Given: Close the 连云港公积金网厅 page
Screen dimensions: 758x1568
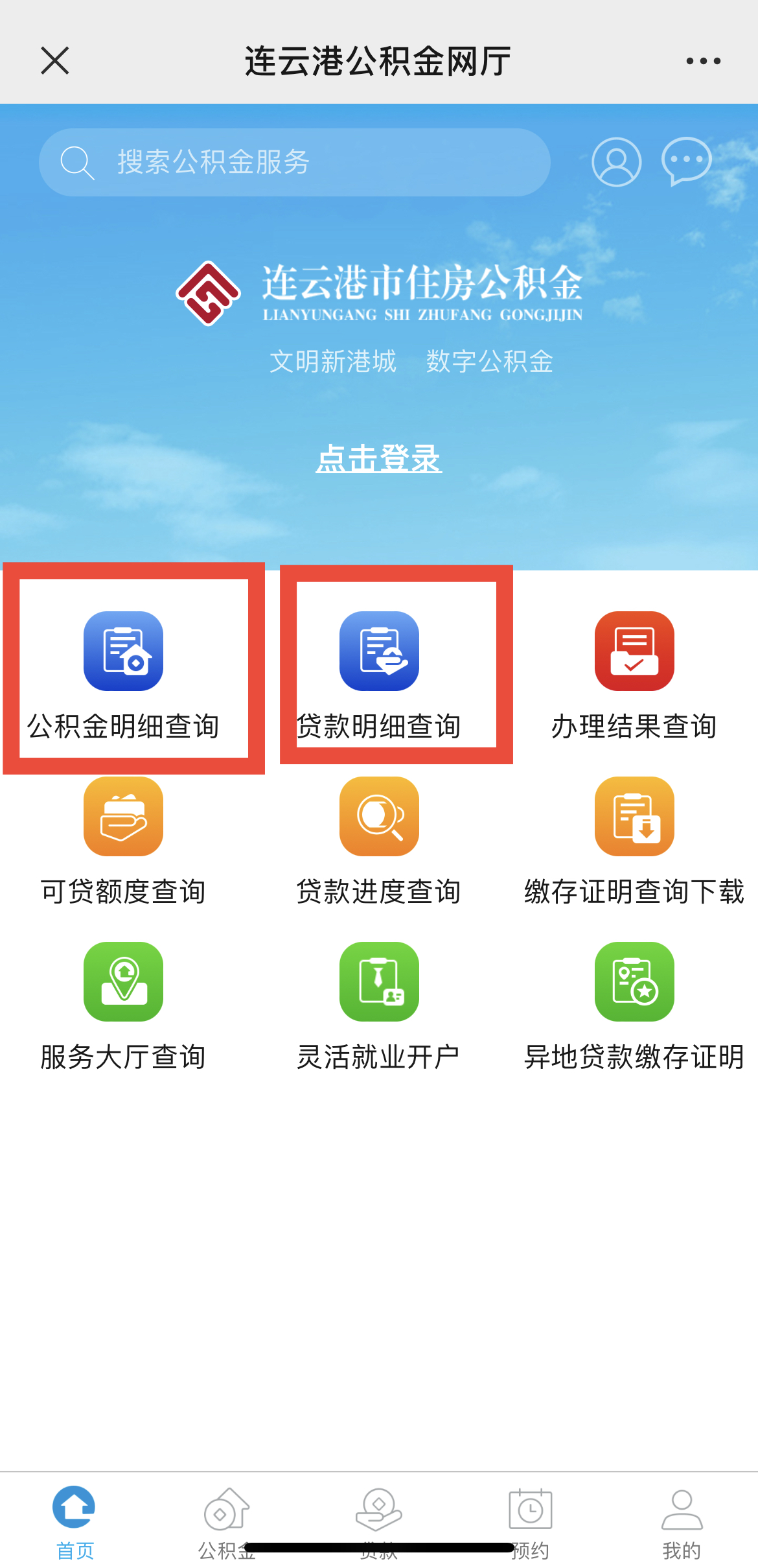Looking at the screenshot, I should [x=55, y=61].
